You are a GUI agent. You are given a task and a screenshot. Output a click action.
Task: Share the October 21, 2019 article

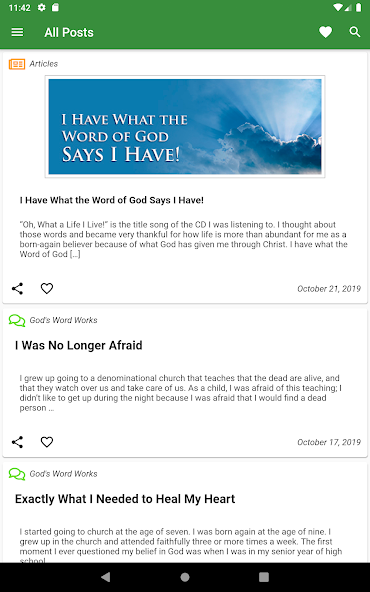17,288
